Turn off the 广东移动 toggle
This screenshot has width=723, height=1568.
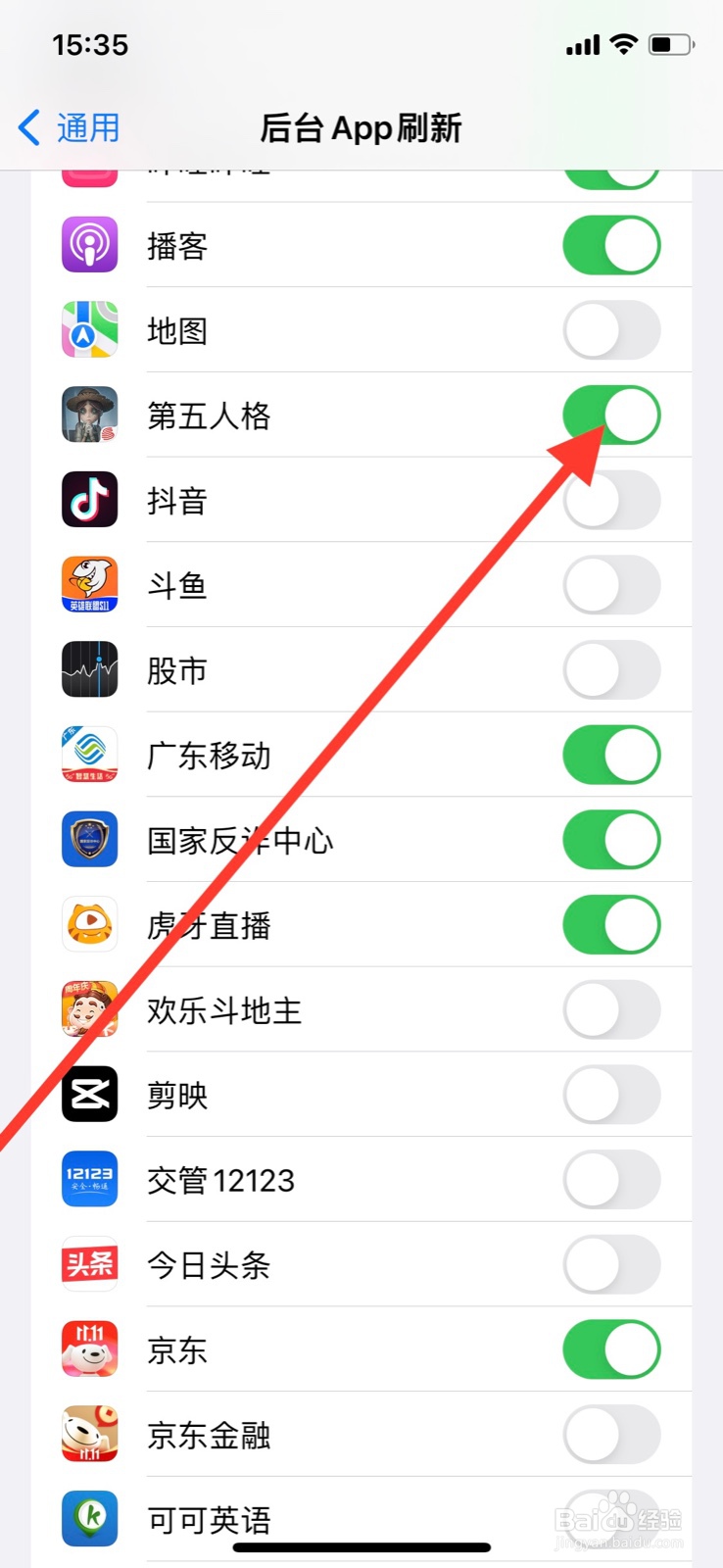611,755
